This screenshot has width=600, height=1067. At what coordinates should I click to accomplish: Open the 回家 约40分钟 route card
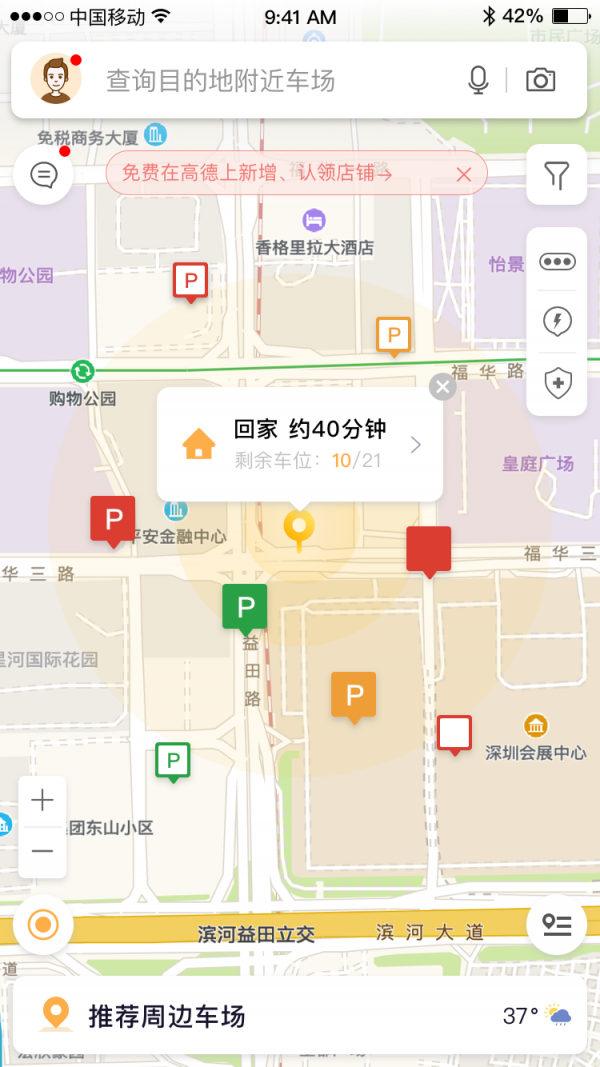pos(300,444)
